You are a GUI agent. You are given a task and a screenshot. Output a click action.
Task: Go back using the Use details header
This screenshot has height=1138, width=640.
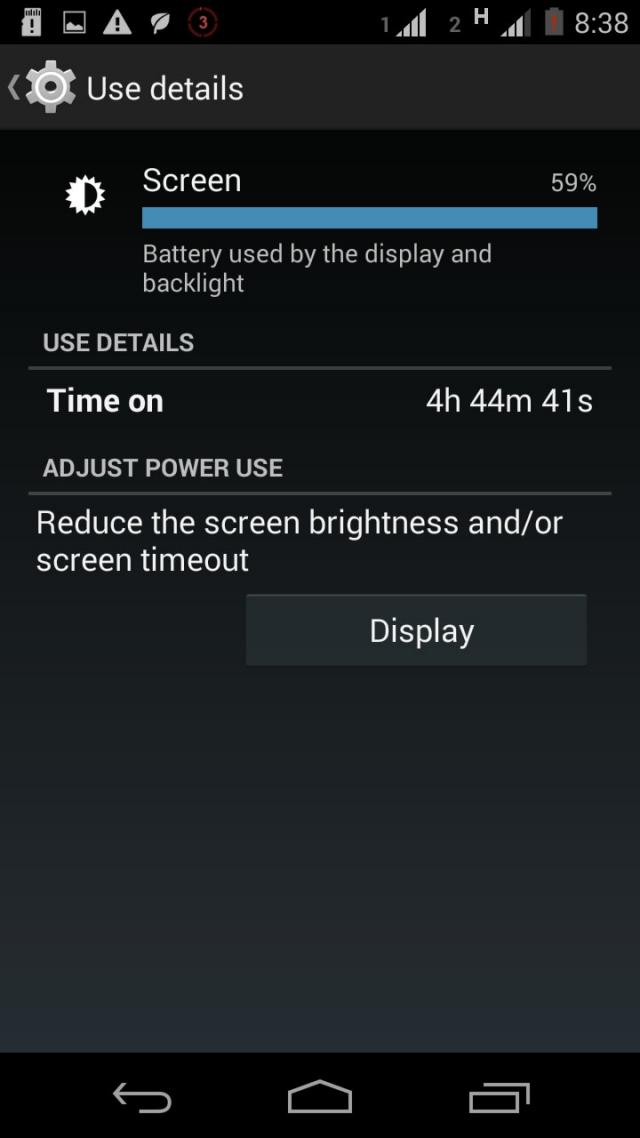pos(125,88)
